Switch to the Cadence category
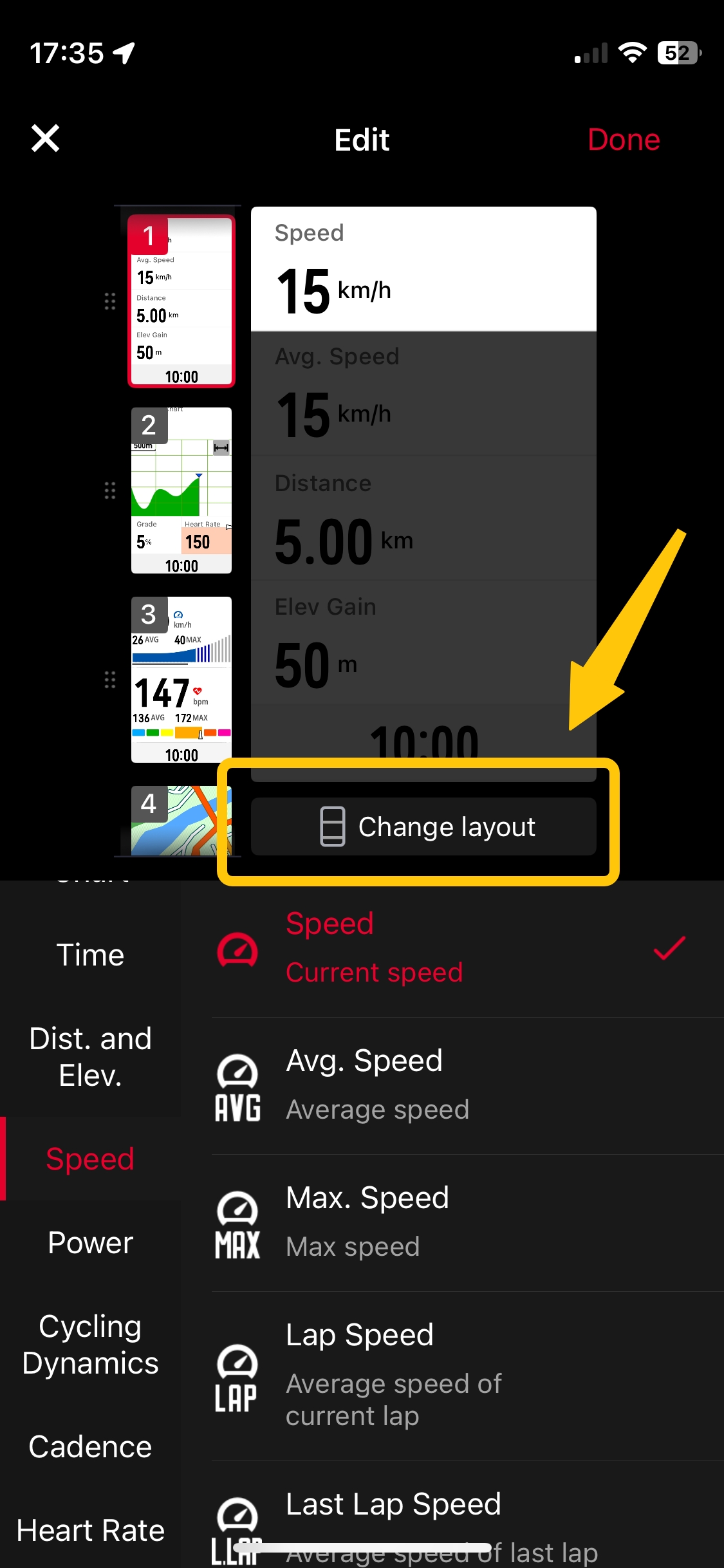 (x=90, y=1446)
